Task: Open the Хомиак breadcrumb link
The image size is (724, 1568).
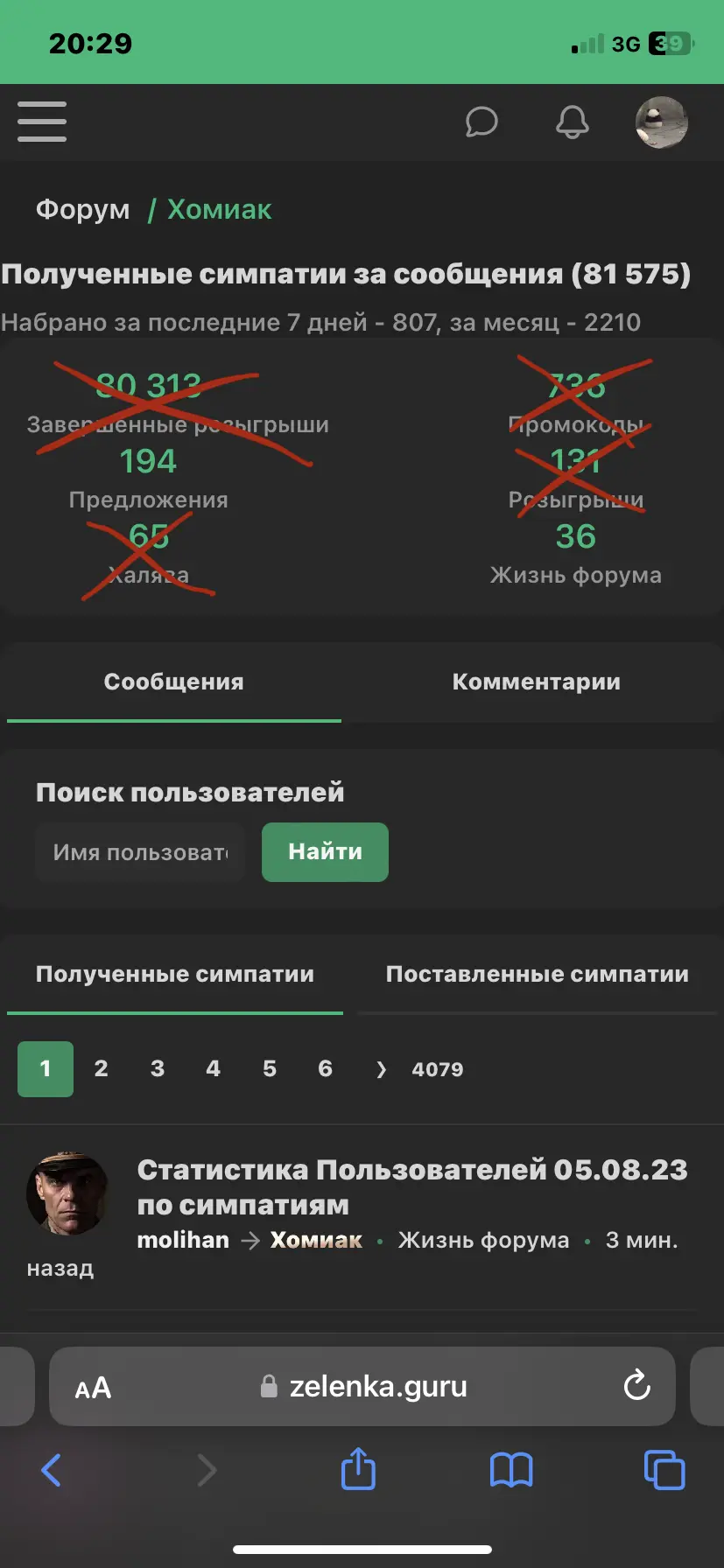Action: click(x=219, y=210)
